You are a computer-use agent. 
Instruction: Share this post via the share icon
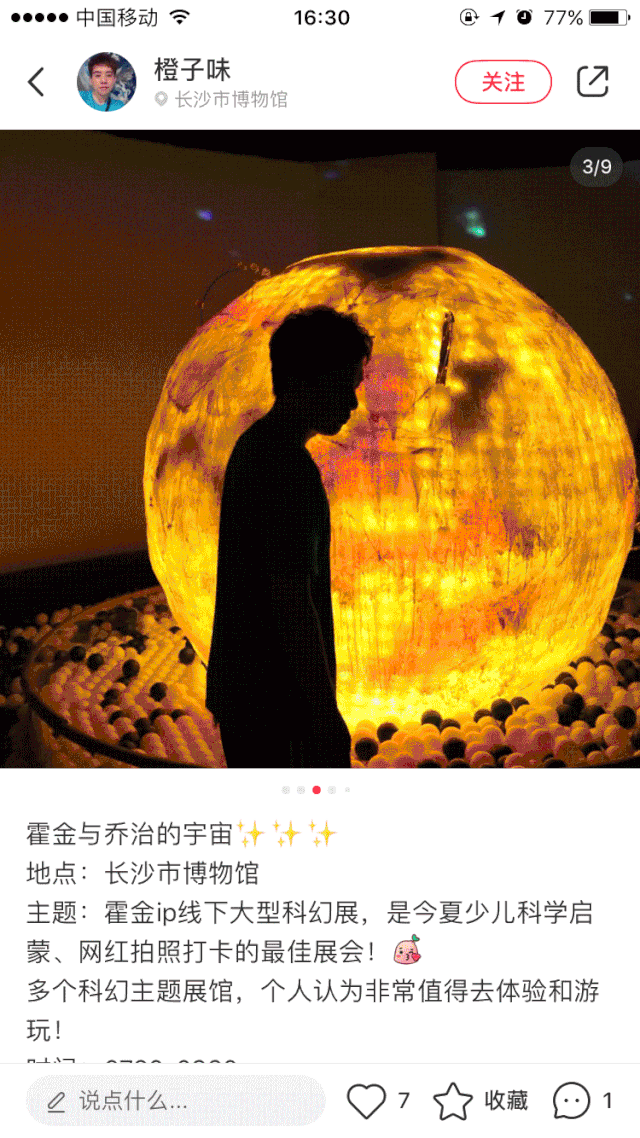(x=592, y=82)
